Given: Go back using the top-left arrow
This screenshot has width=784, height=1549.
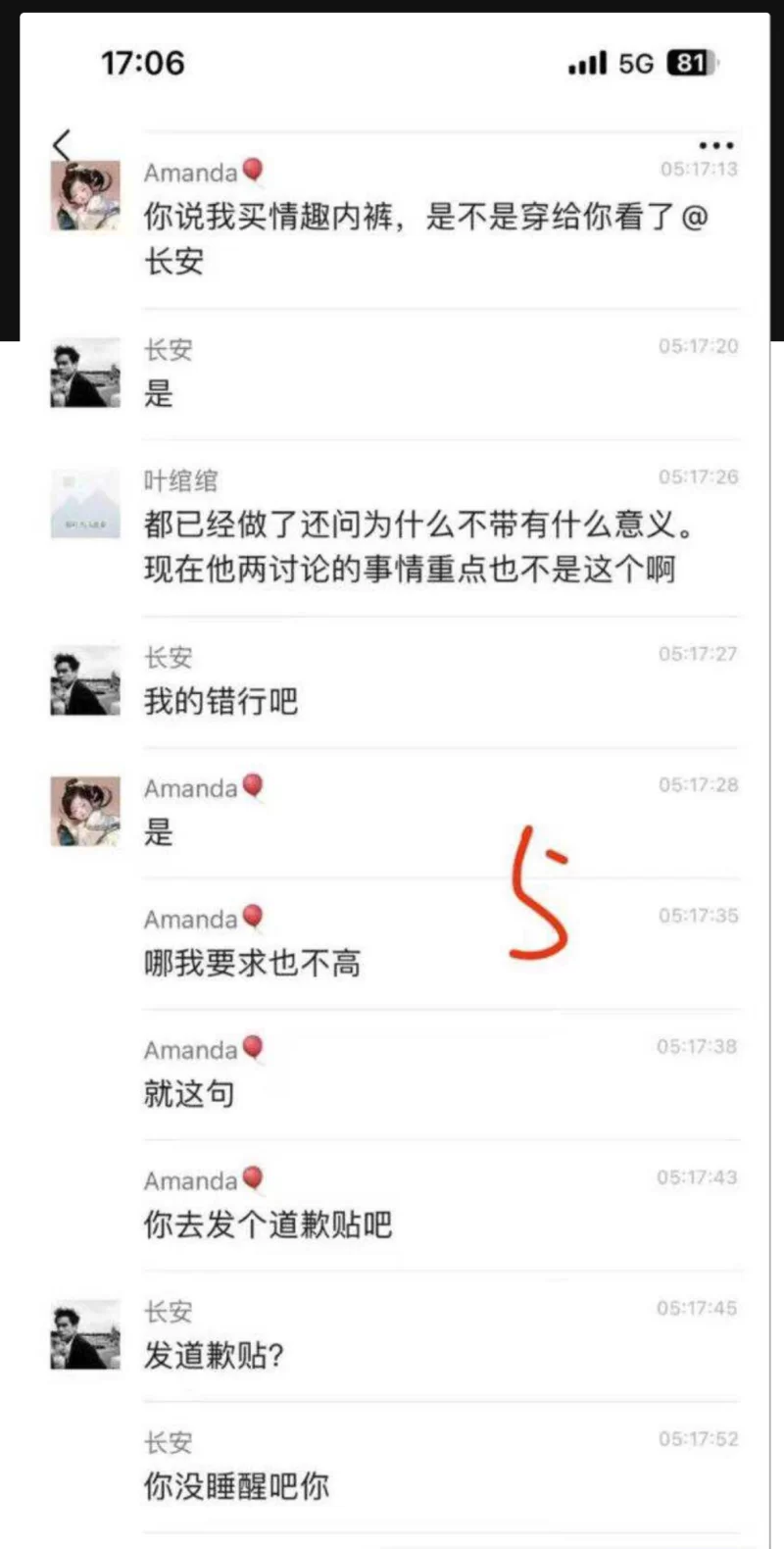Looking at the screenshot, I should coord(63,145).
